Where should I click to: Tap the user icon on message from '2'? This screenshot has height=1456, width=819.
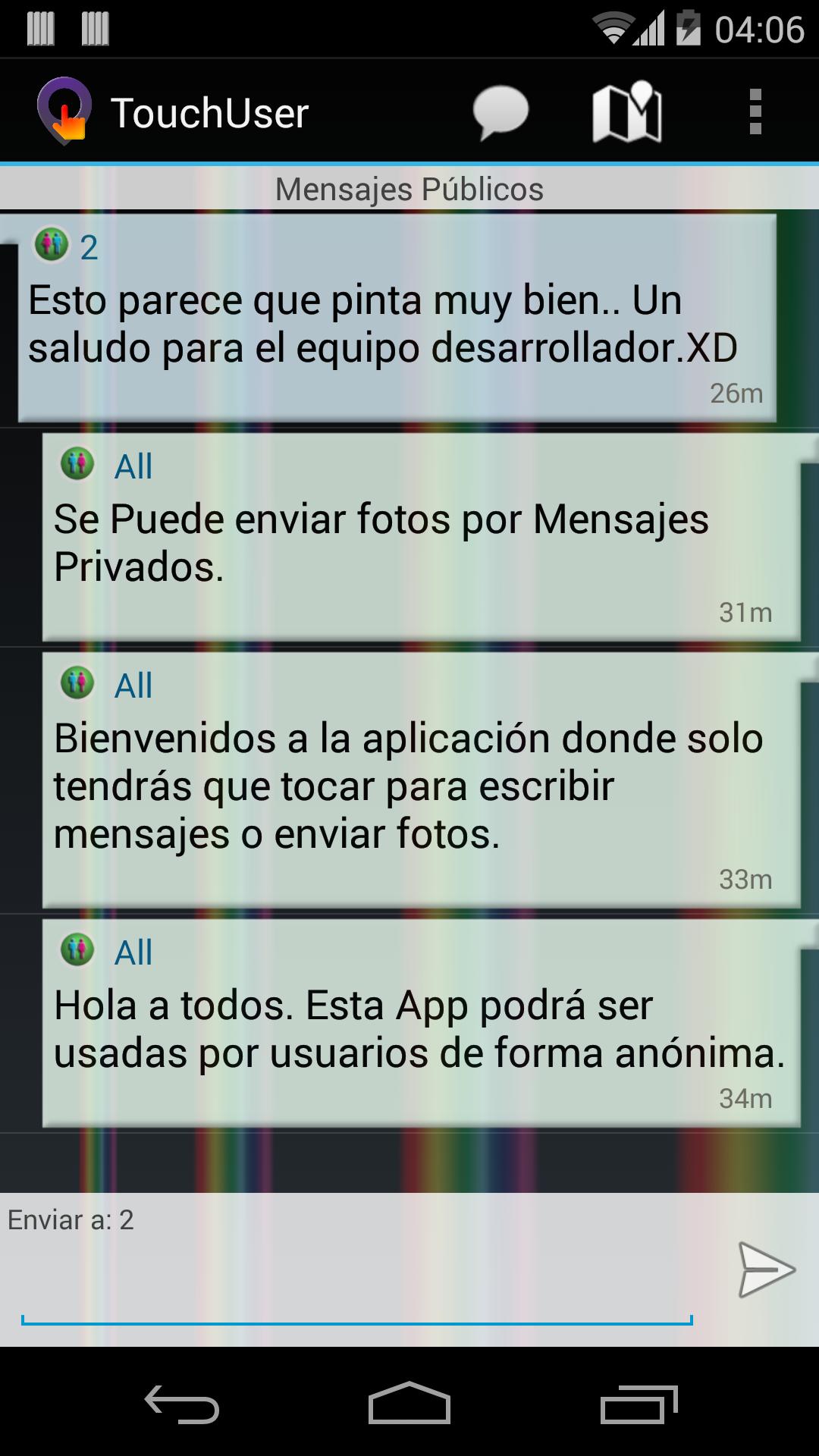(50, 243)
